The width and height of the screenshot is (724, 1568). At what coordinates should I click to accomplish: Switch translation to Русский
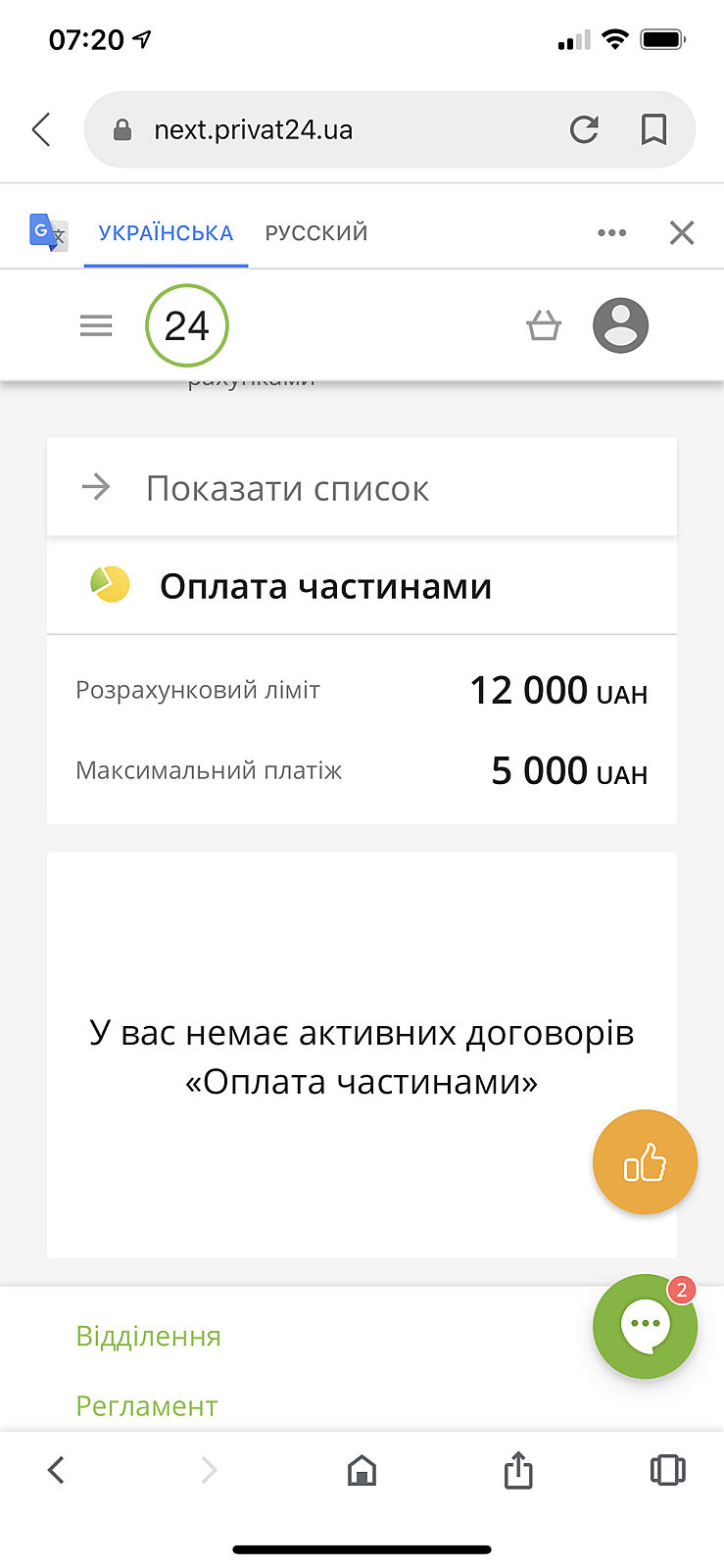click(316, 233)
